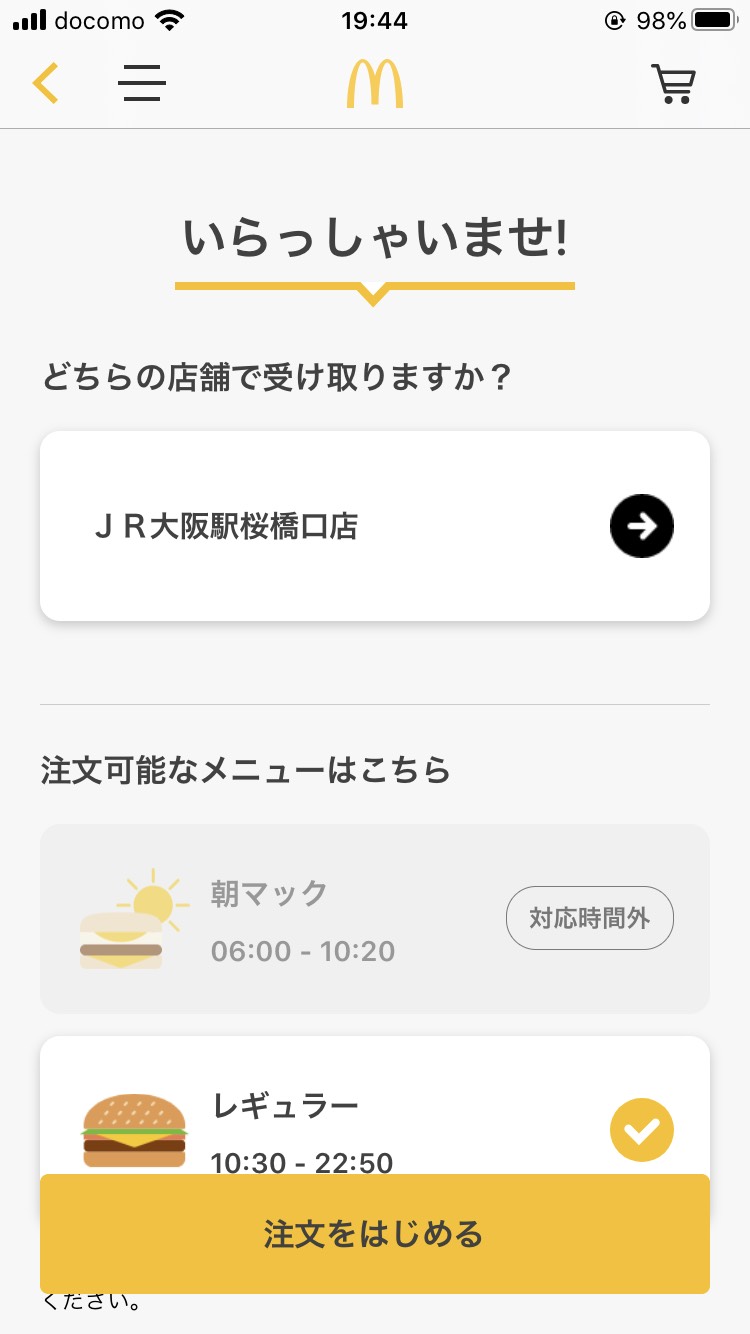The width and height of the screenshot is (750, 1334).
Task: Tap the 注文をはじめる button
Action: 374,1234
